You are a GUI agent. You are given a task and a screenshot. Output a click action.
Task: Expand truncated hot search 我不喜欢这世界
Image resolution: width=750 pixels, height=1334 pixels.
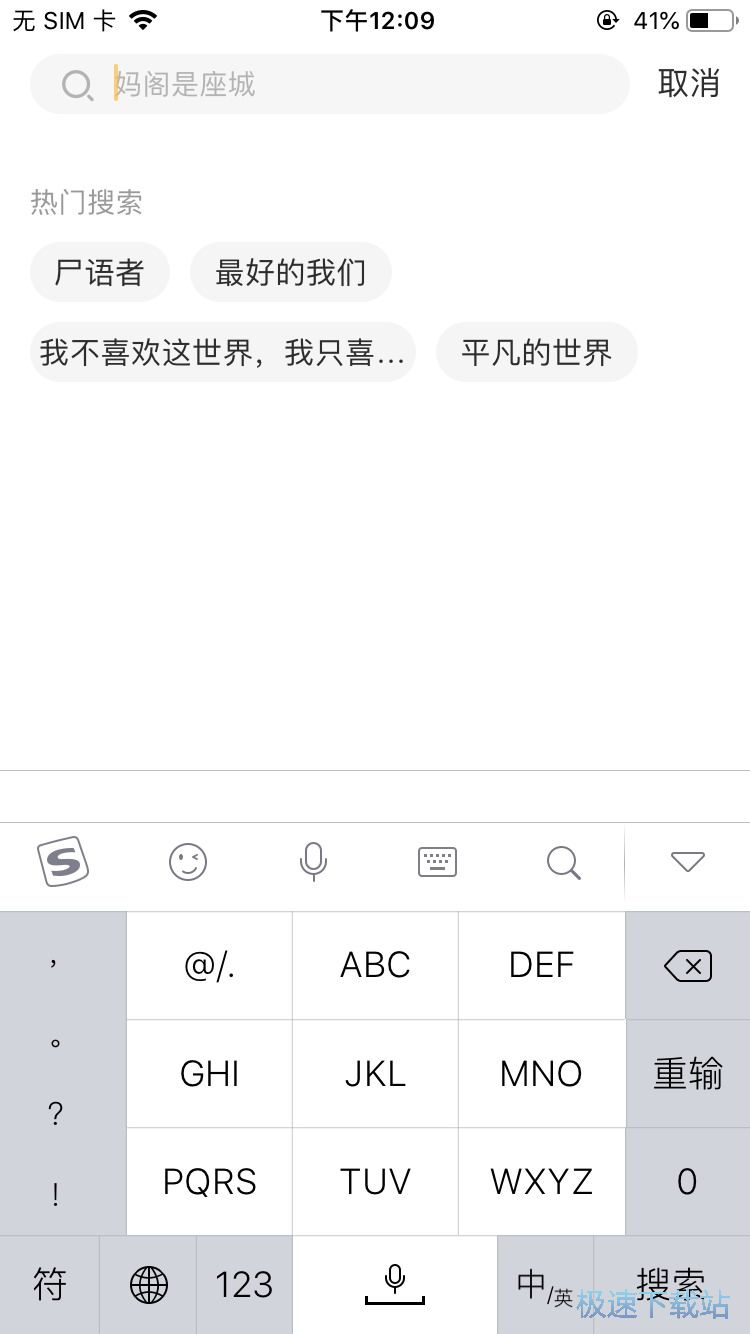pos(222,352)
